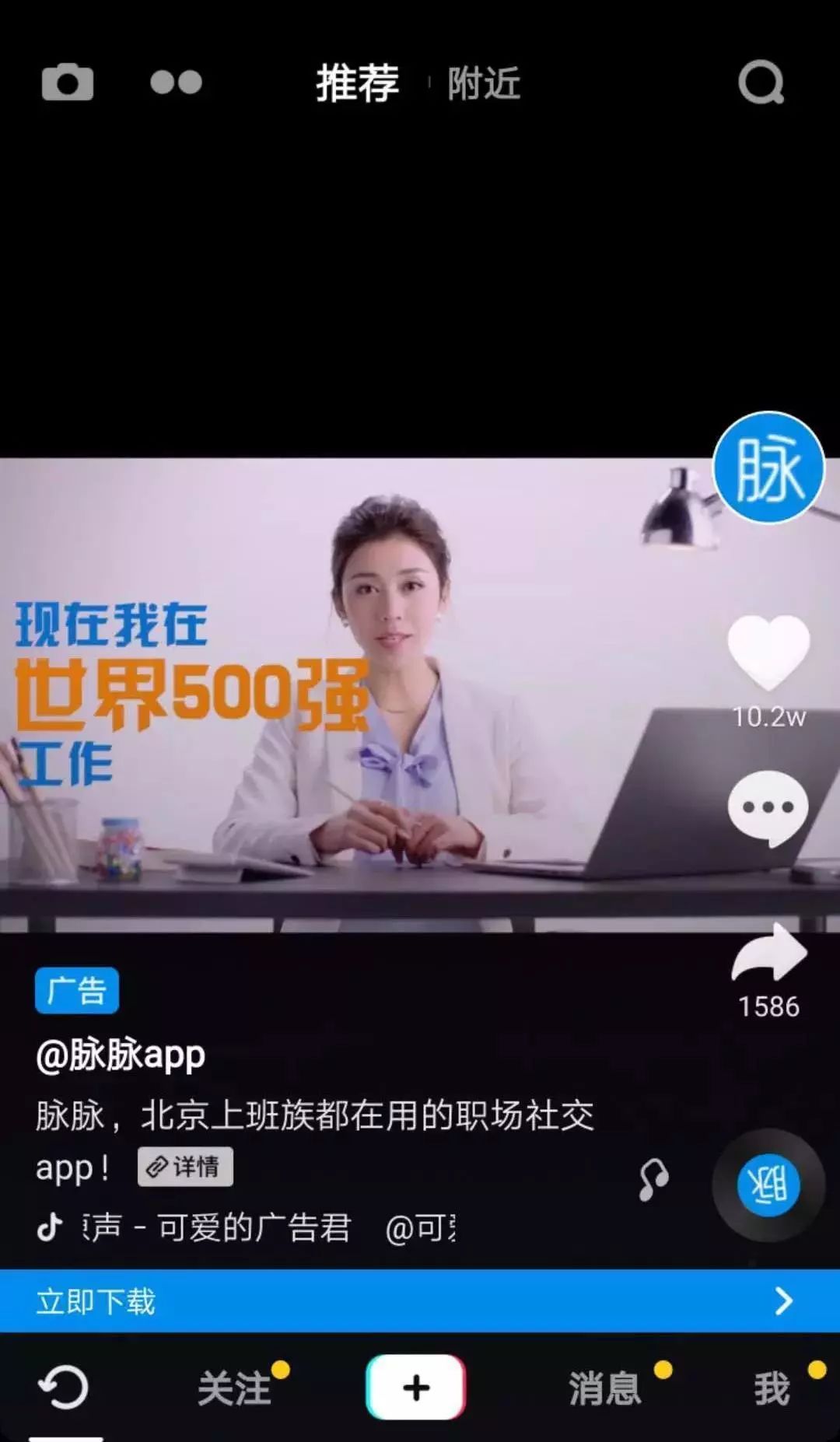Open the spinning music disc
The width and height of the screenshot is (840, 1442).
(768, 1185)
